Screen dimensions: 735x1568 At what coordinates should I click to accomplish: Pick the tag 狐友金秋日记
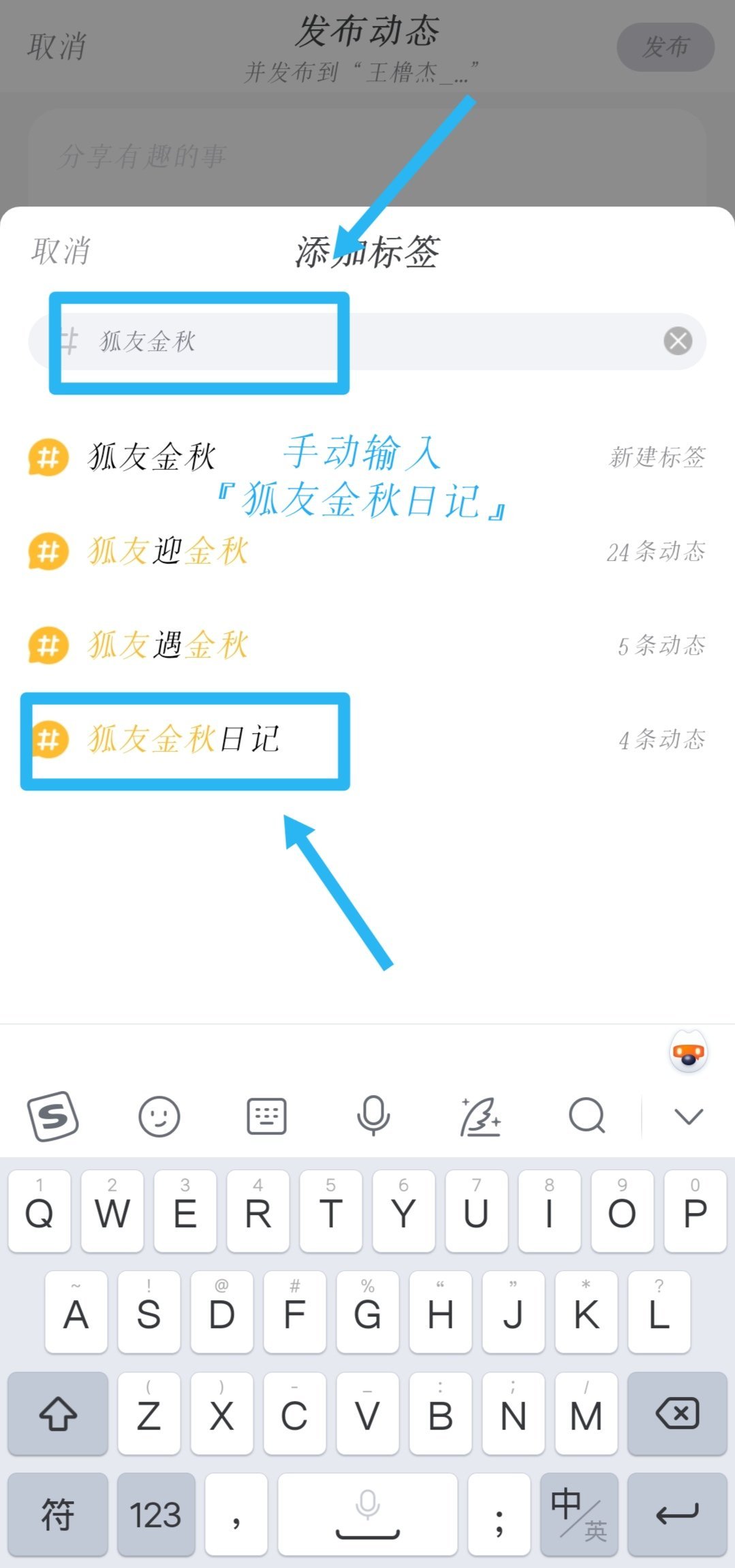tap(366, 739)
